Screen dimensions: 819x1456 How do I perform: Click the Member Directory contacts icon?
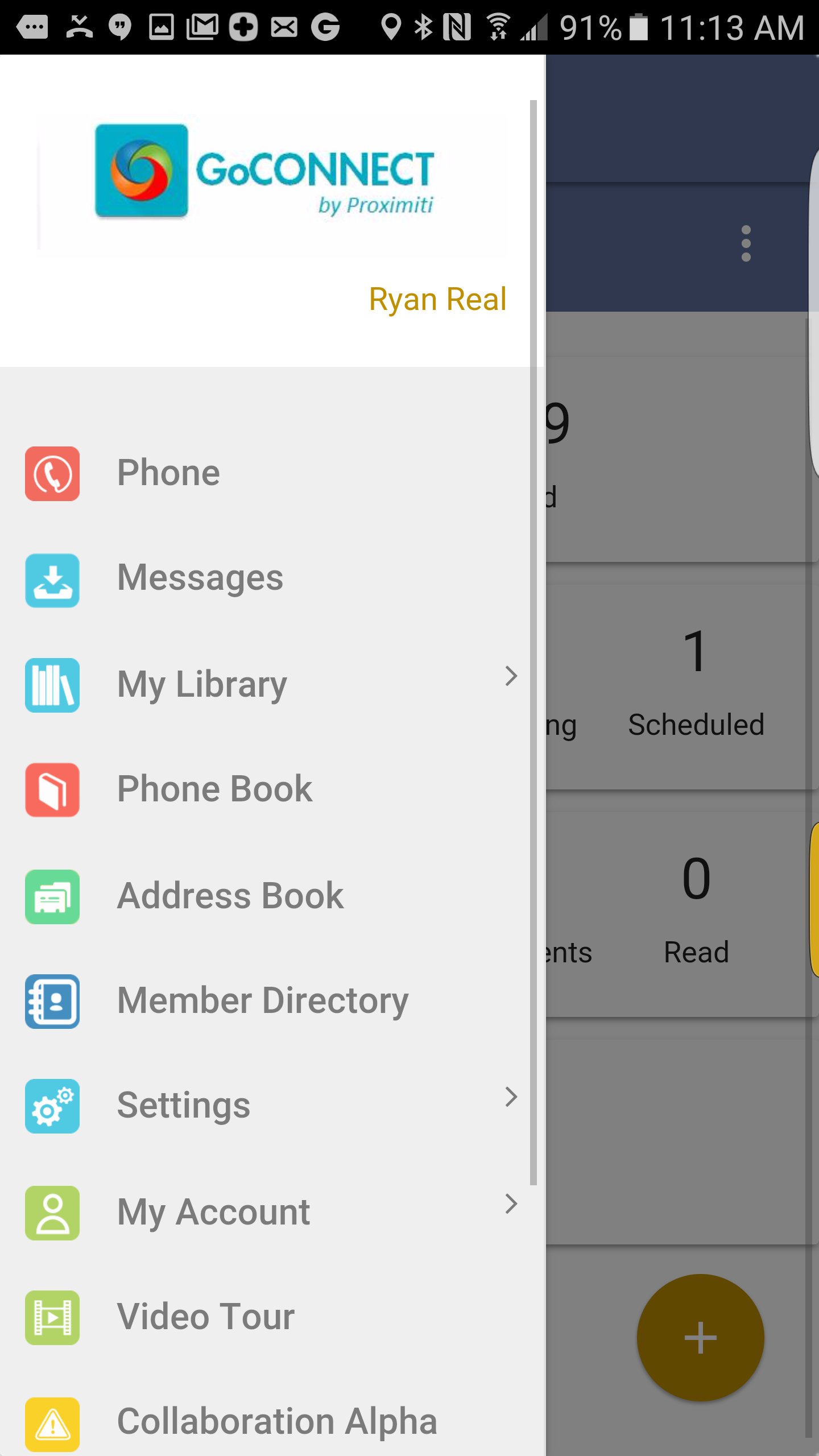(52, 1002)
